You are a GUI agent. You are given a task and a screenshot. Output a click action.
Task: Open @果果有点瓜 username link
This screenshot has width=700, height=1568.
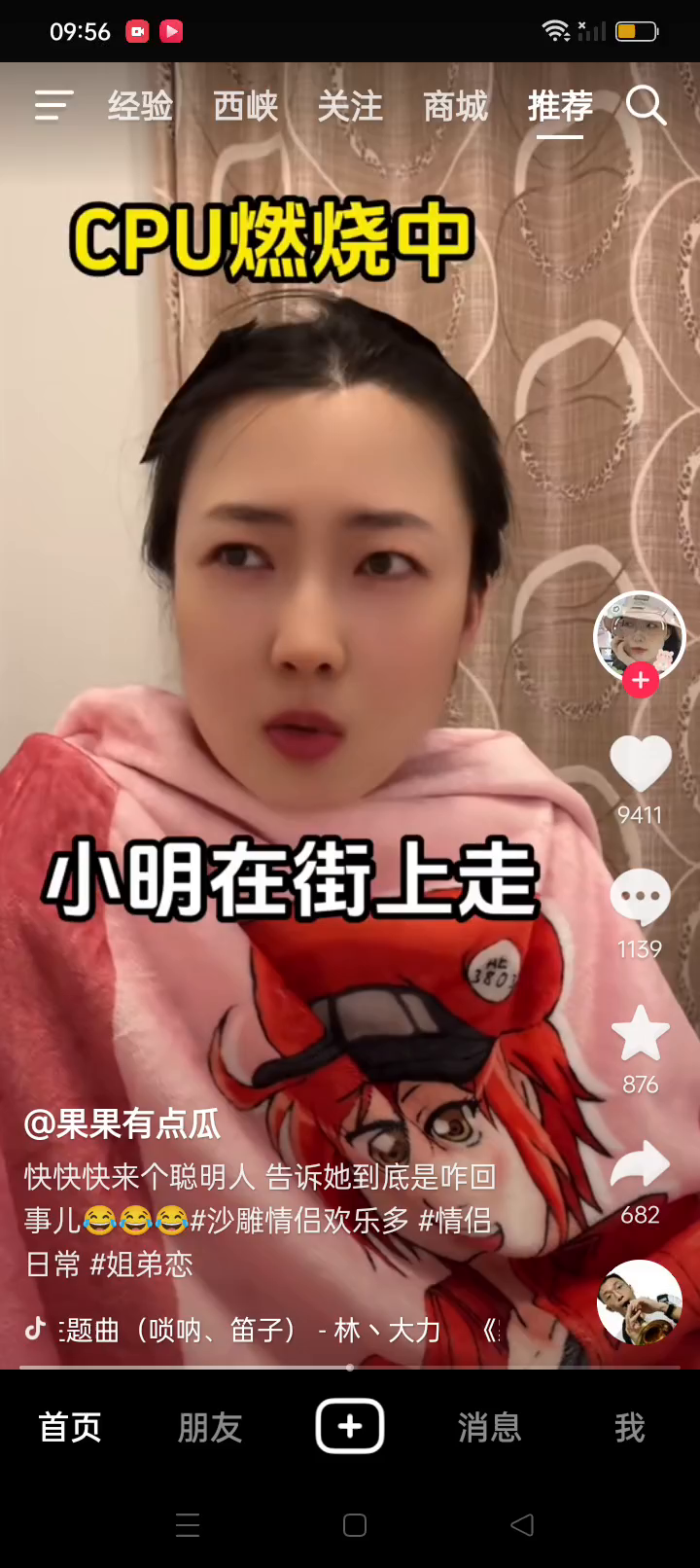pos(122,1124)
